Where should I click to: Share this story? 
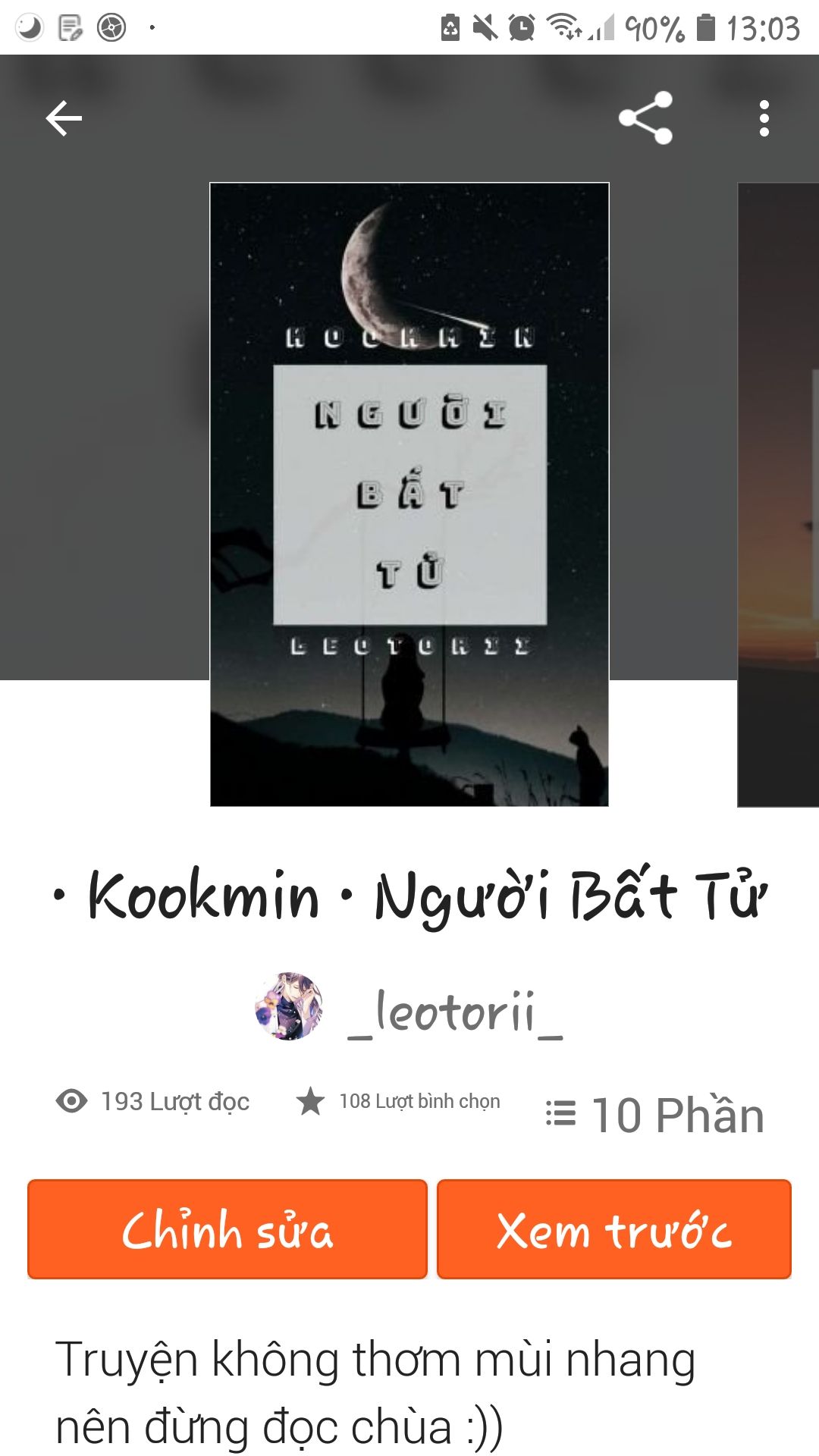(x=645, y=118)
